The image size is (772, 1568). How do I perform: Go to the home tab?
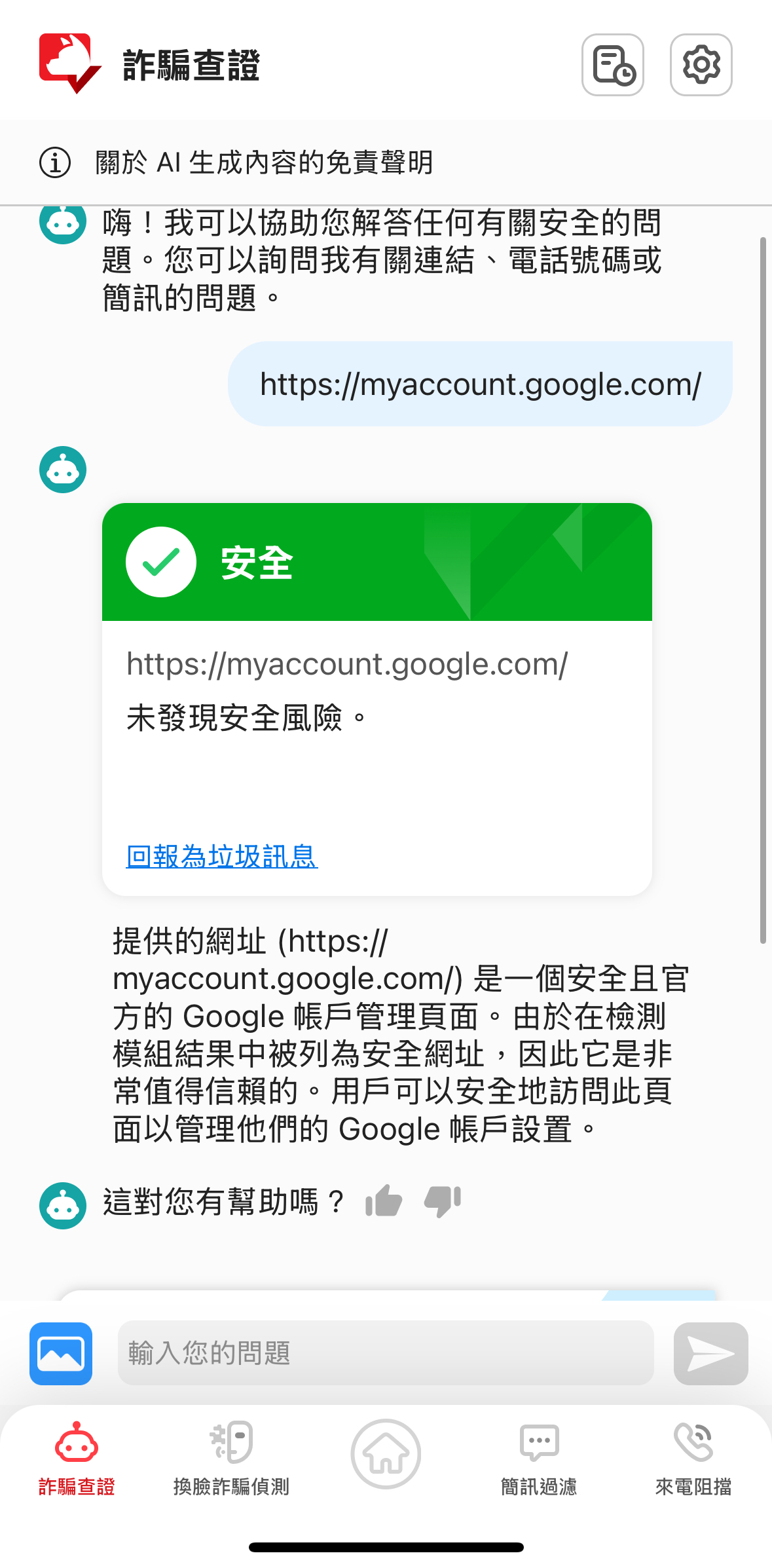pyautogui.click(x=386, y=1453)
